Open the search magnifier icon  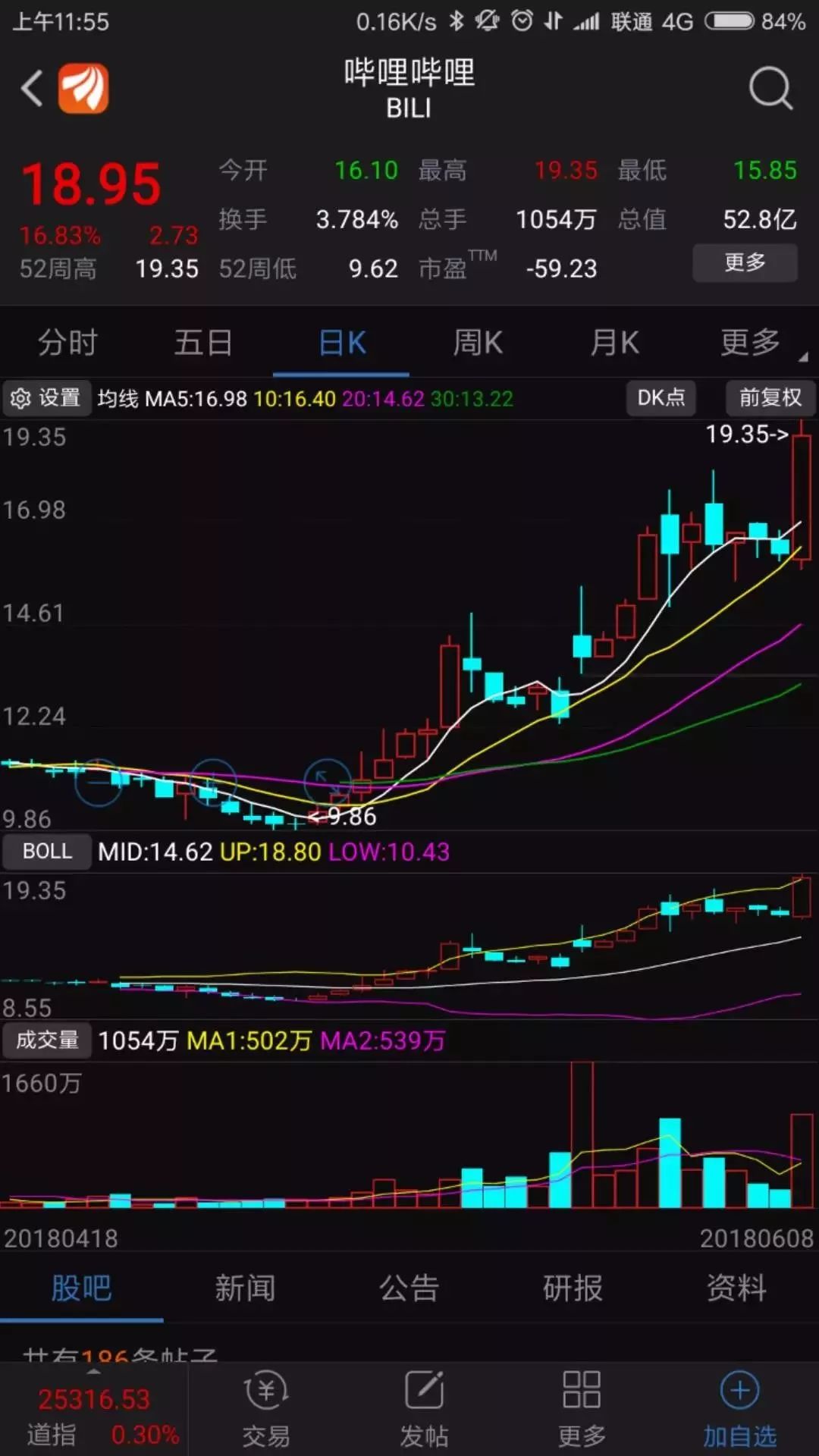(770, 88)
